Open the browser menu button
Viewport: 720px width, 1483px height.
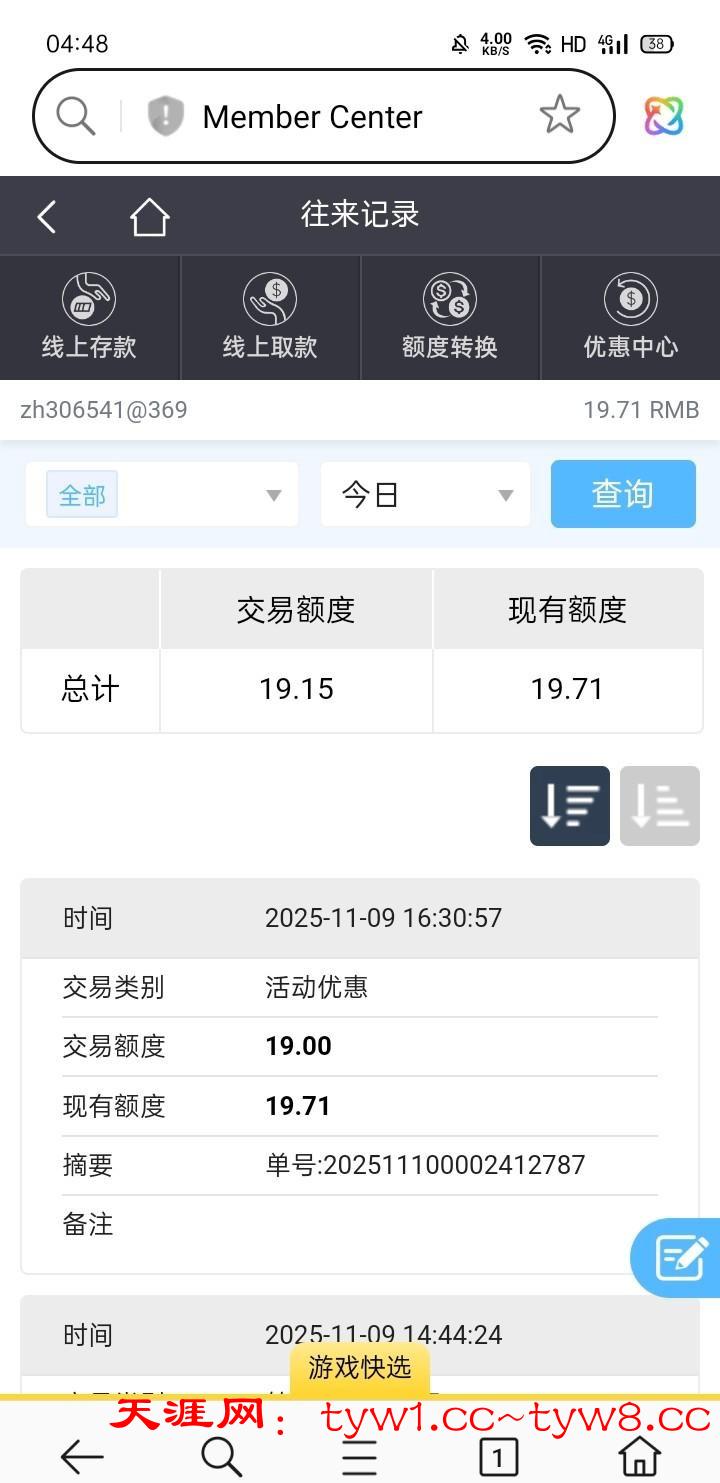[x=360, y=1456]
